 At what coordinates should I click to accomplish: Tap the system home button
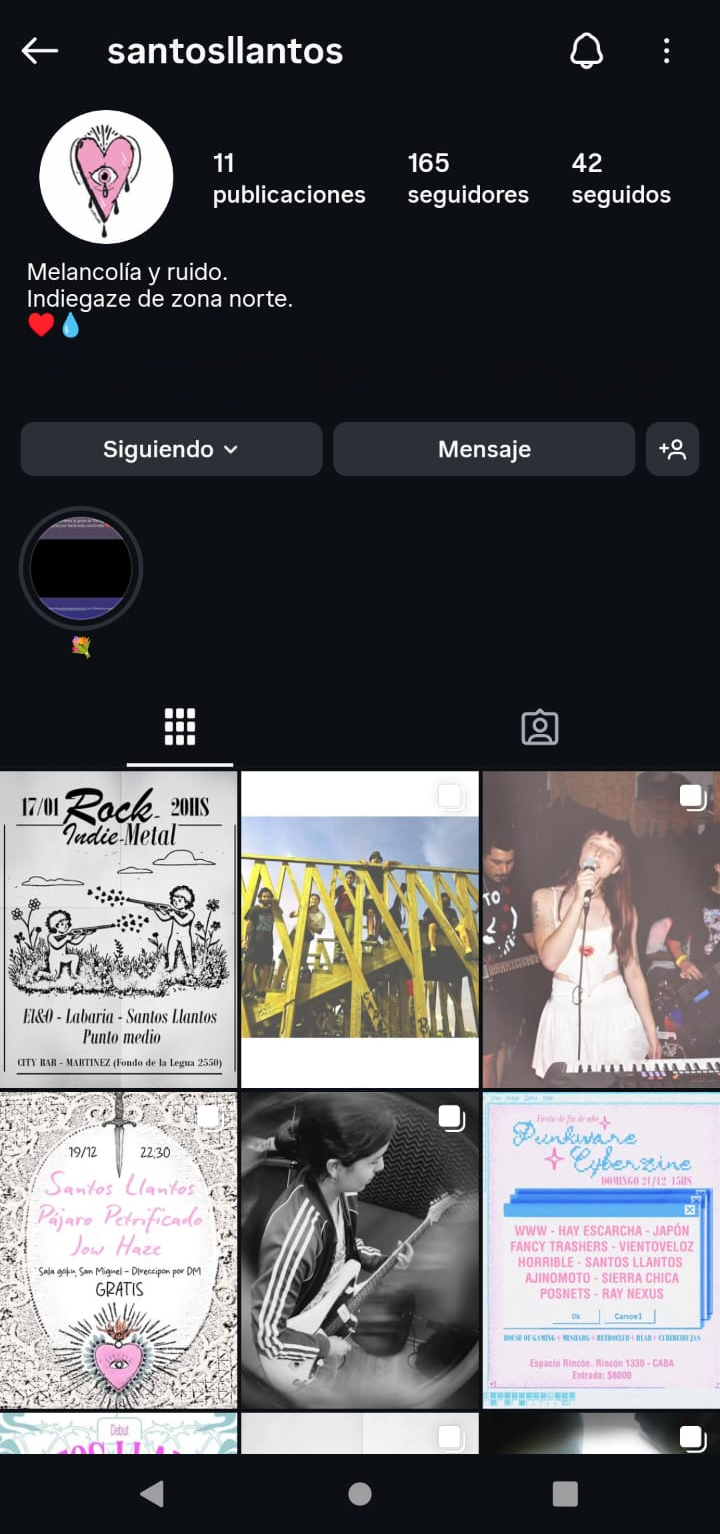pyautogui.click(x=360, y=1494)
